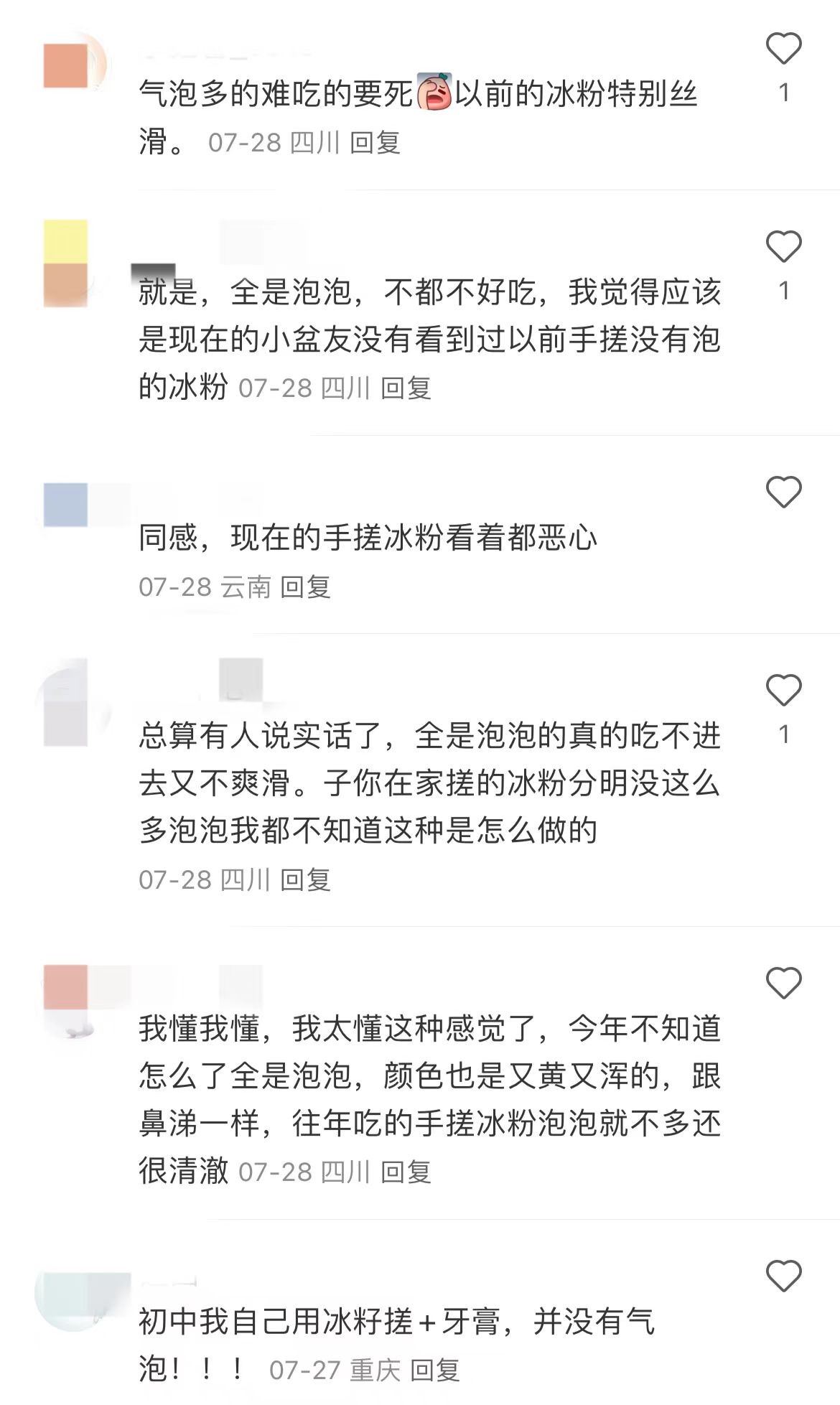840x1405 pixels.
Task: Reply to the comment 气泡多的难吃的要死
Action: pyautogui.click(x=375, y=143)
